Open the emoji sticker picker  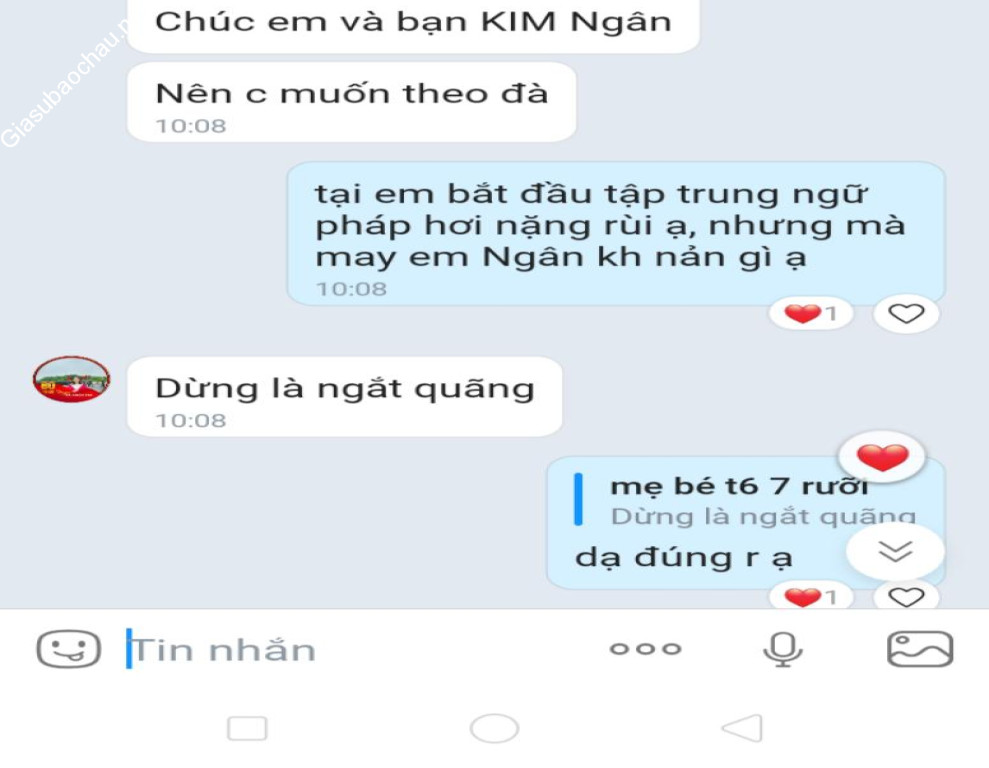[68, 650]
